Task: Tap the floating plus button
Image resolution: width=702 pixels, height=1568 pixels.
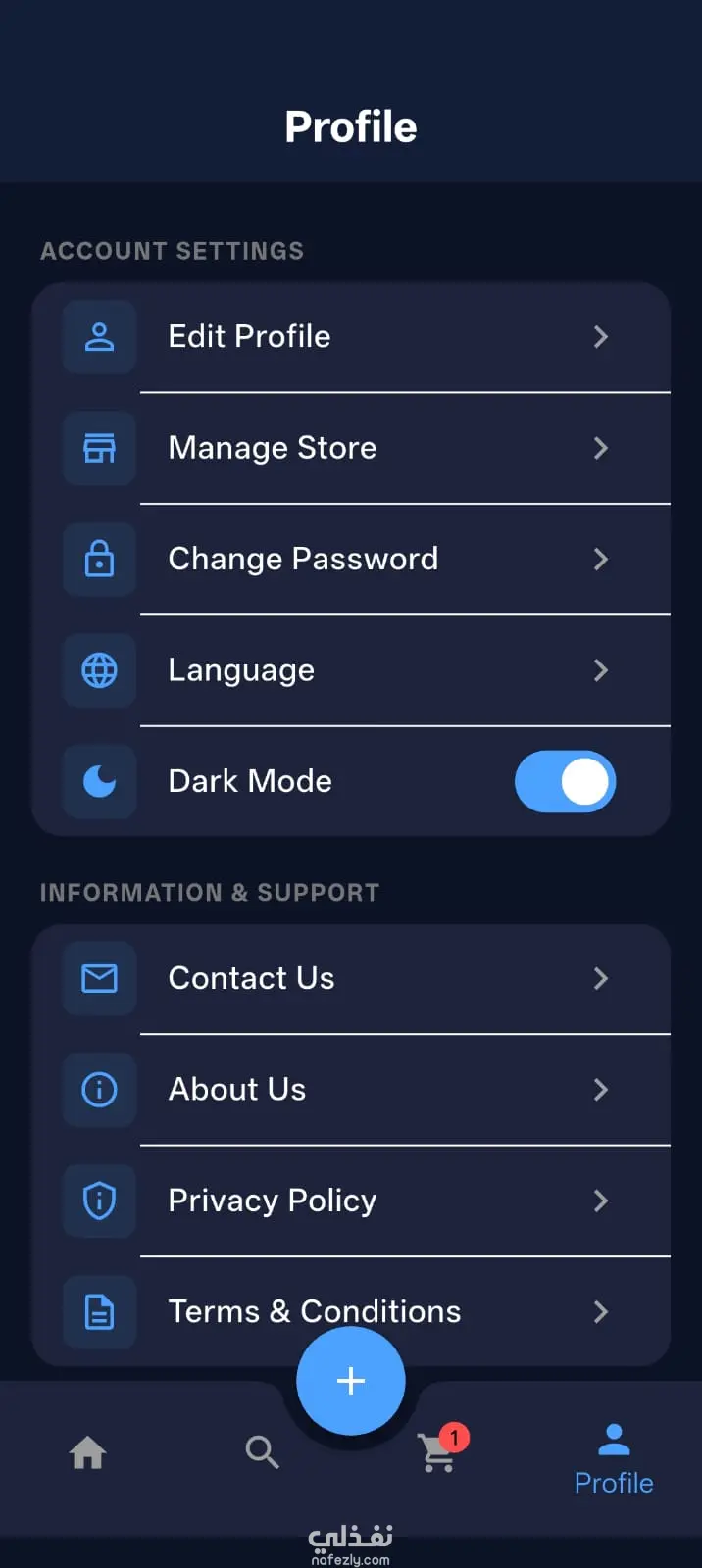Action: tap(351, 1381)
